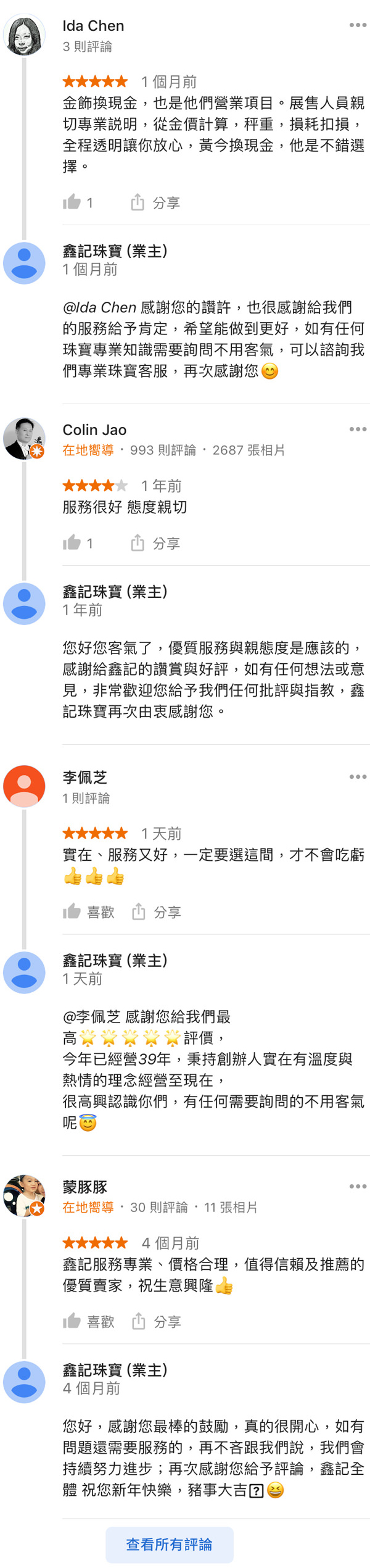This screenshot has width=370, height=1568.
Task: Open overflow menu on 蒙豚豚's review
Action: point(358,1186)
